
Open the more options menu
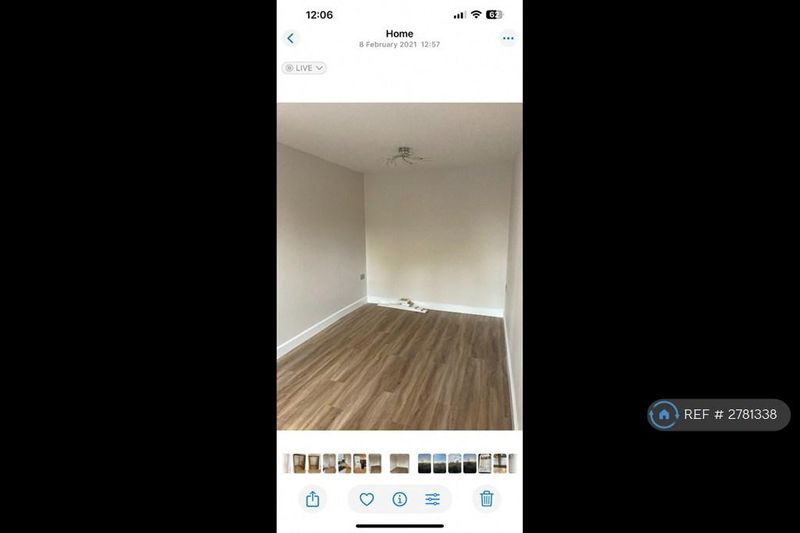508,39
